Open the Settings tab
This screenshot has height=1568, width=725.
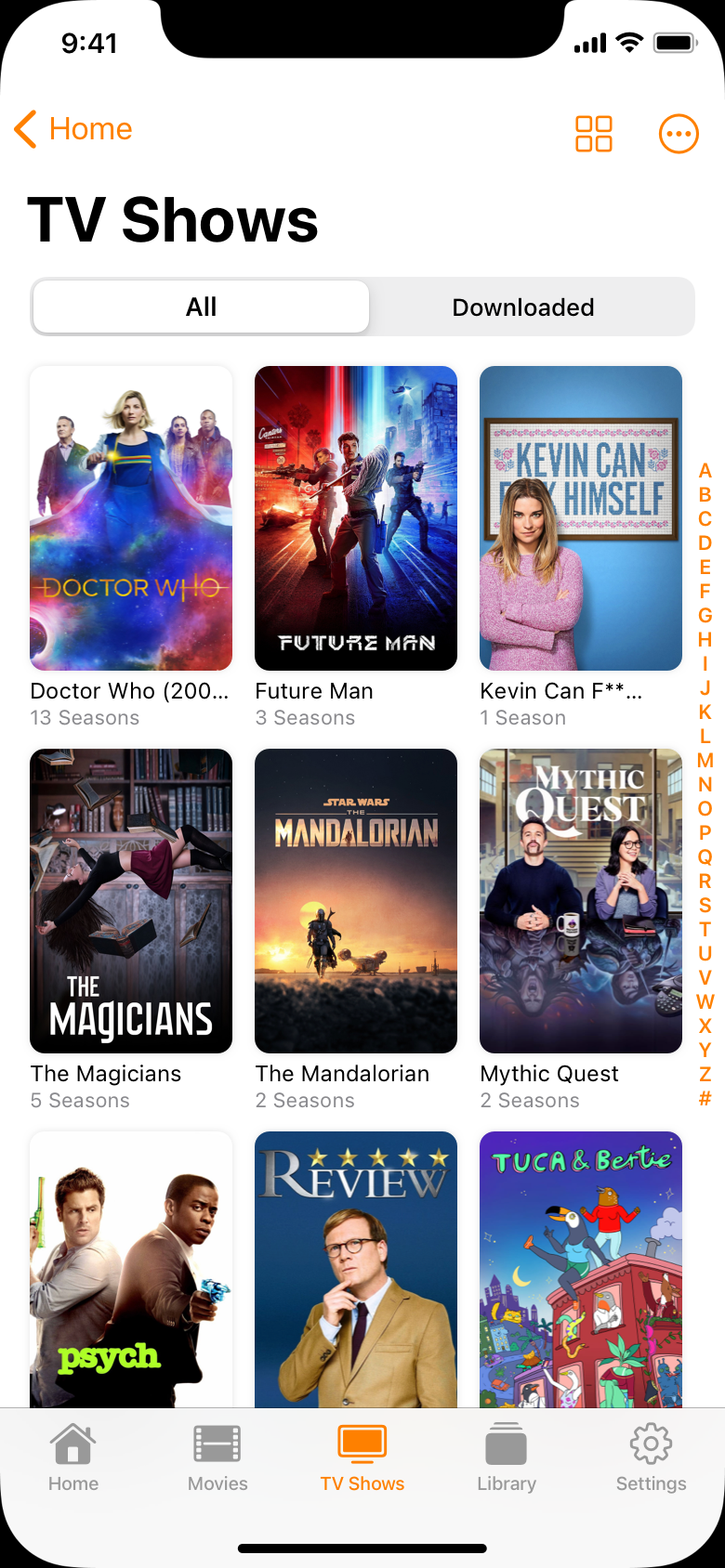pos(651,1458)
